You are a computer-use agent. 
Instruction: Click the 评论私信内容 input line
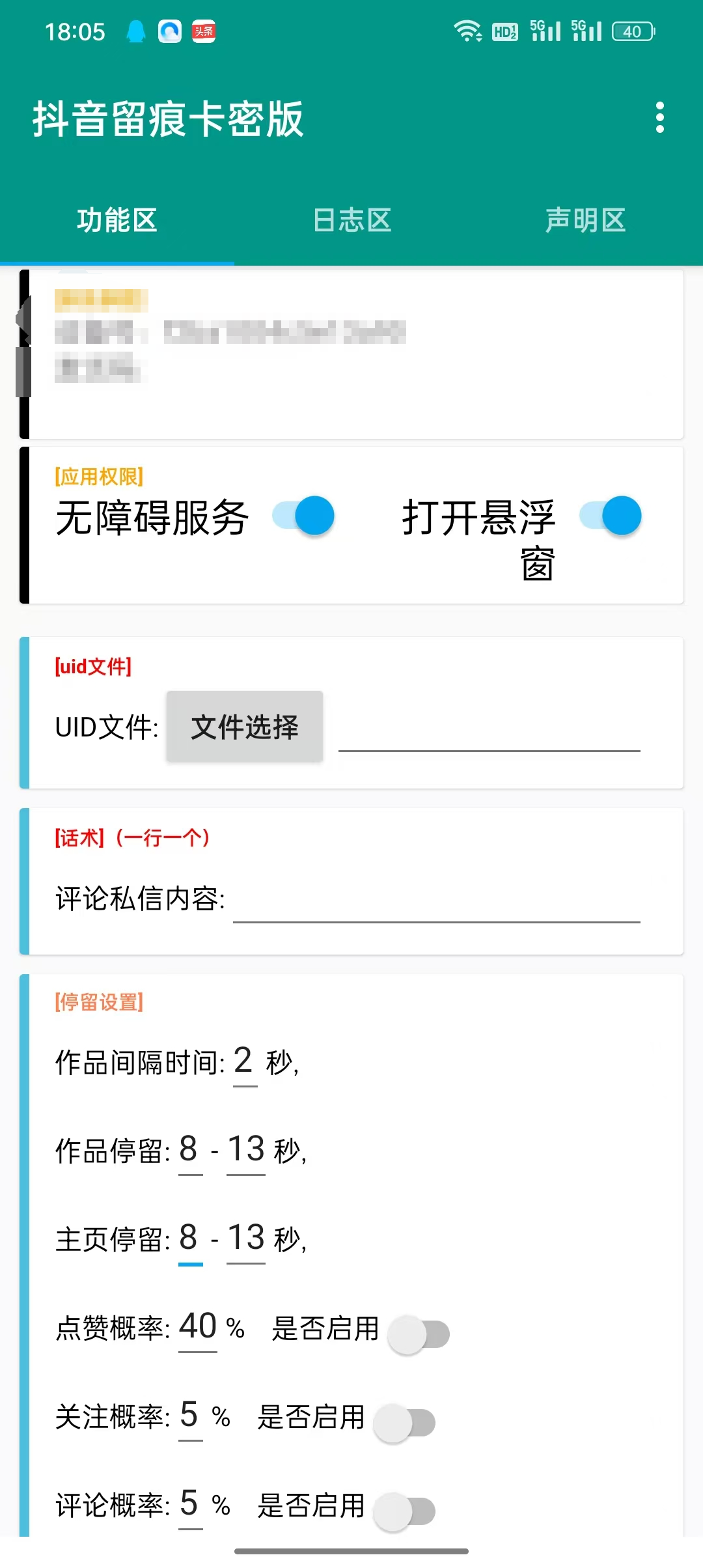coord(436,915)
